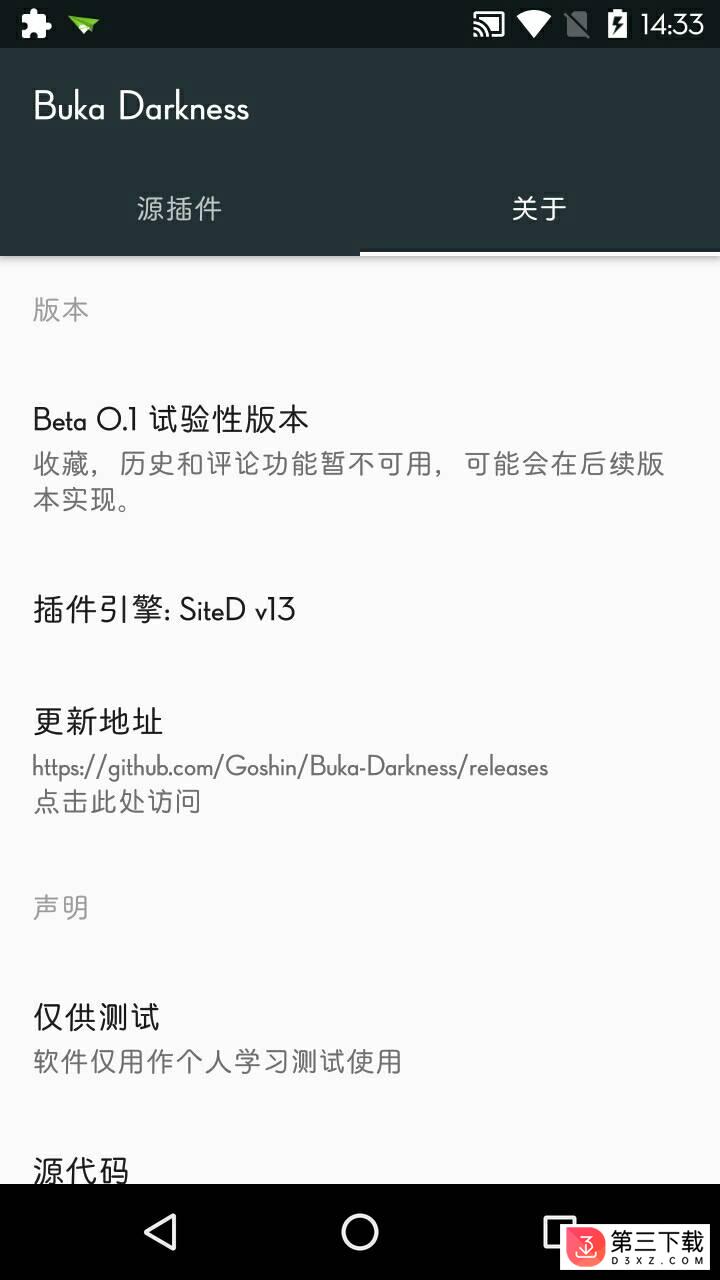Open the 更新地址 GitHub releases link

[x=360, y=760]
